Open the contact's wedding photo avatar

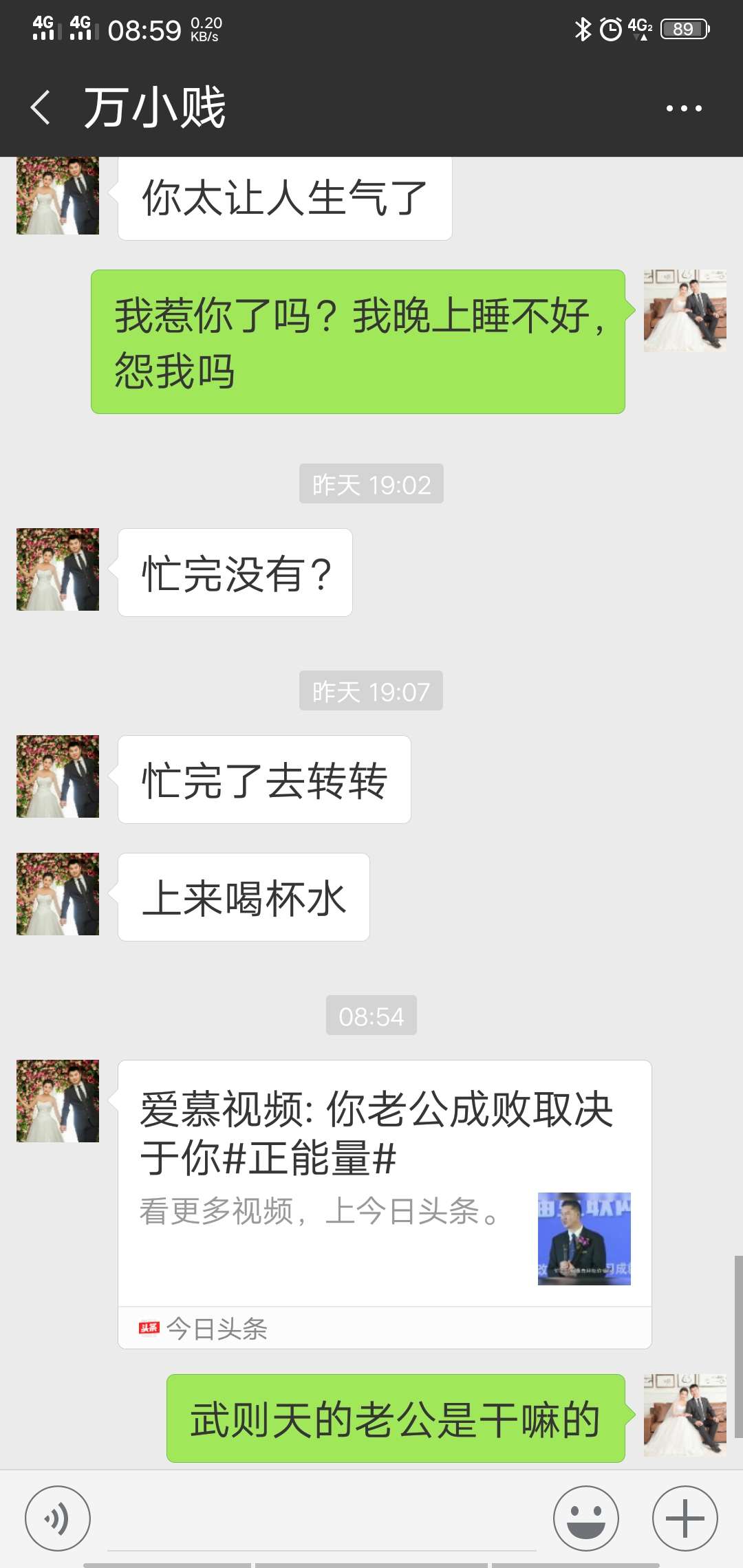pyautogui.click(x=57, y=1100)
